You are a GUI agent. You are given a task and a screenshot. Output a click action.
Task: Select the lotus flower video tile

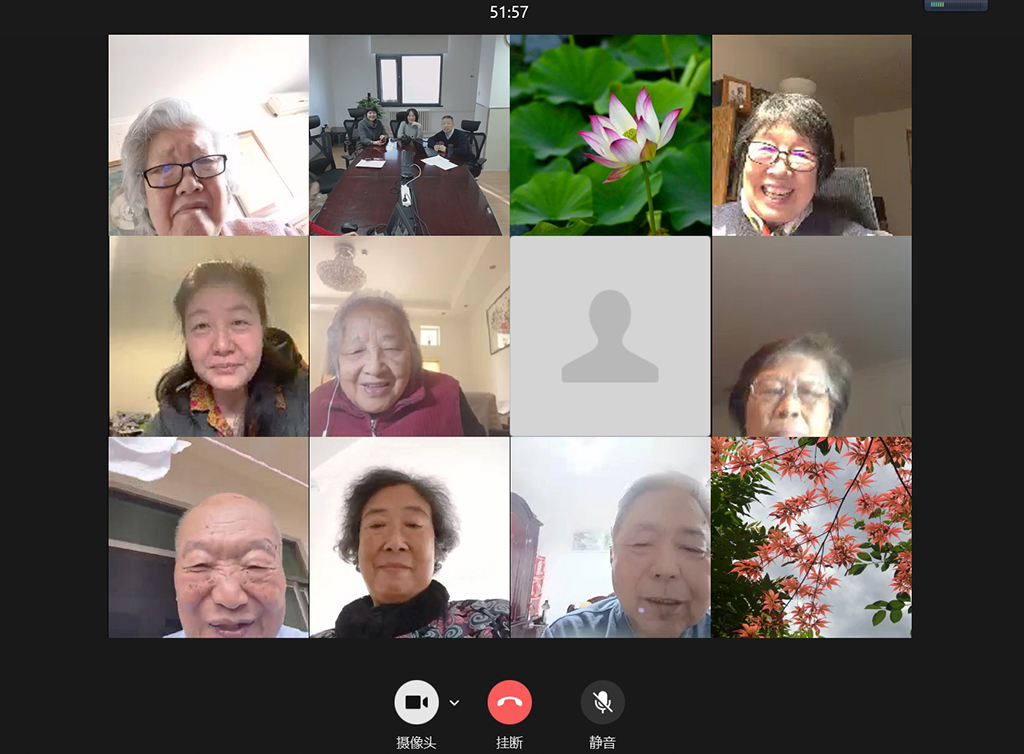[x=610, y=135]
